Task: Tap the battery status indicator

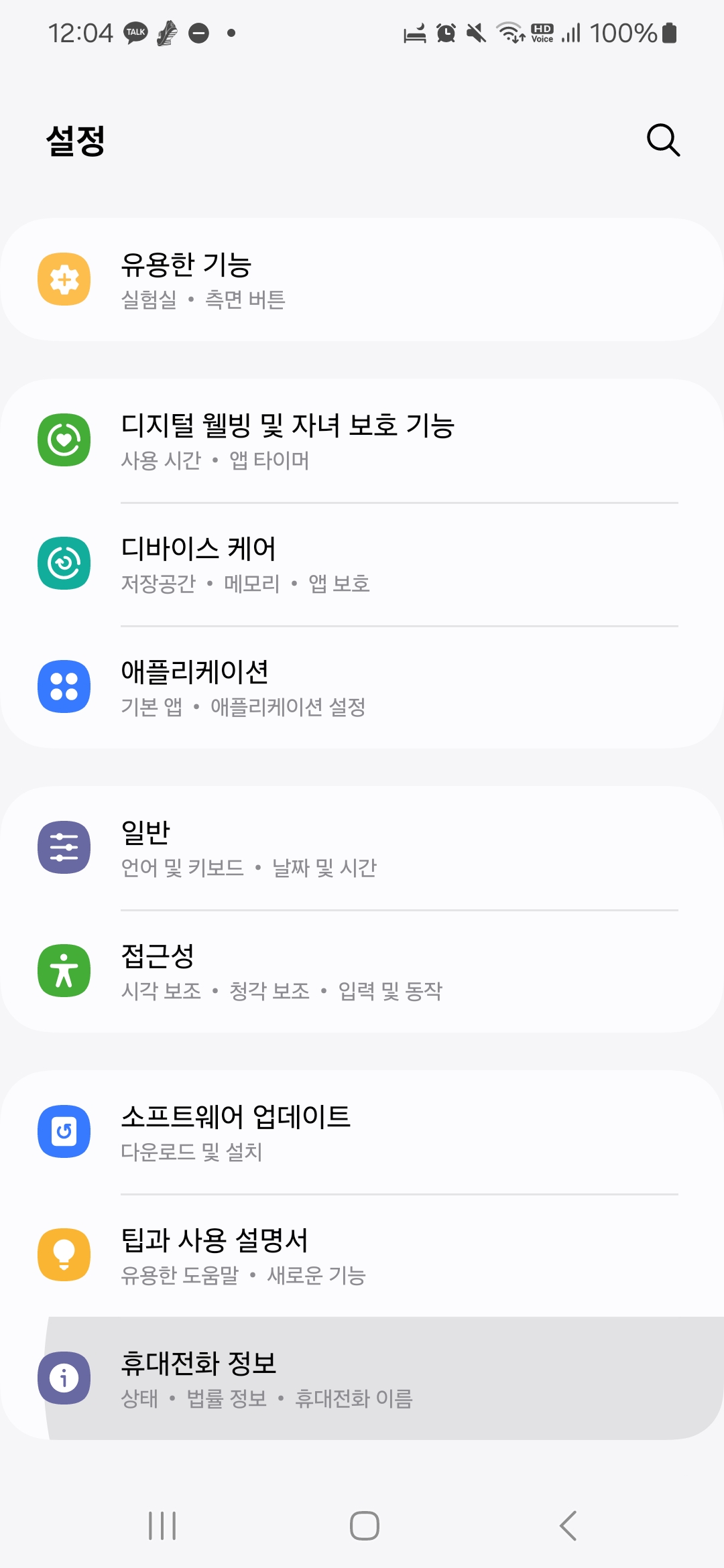Action: [668, 31]
